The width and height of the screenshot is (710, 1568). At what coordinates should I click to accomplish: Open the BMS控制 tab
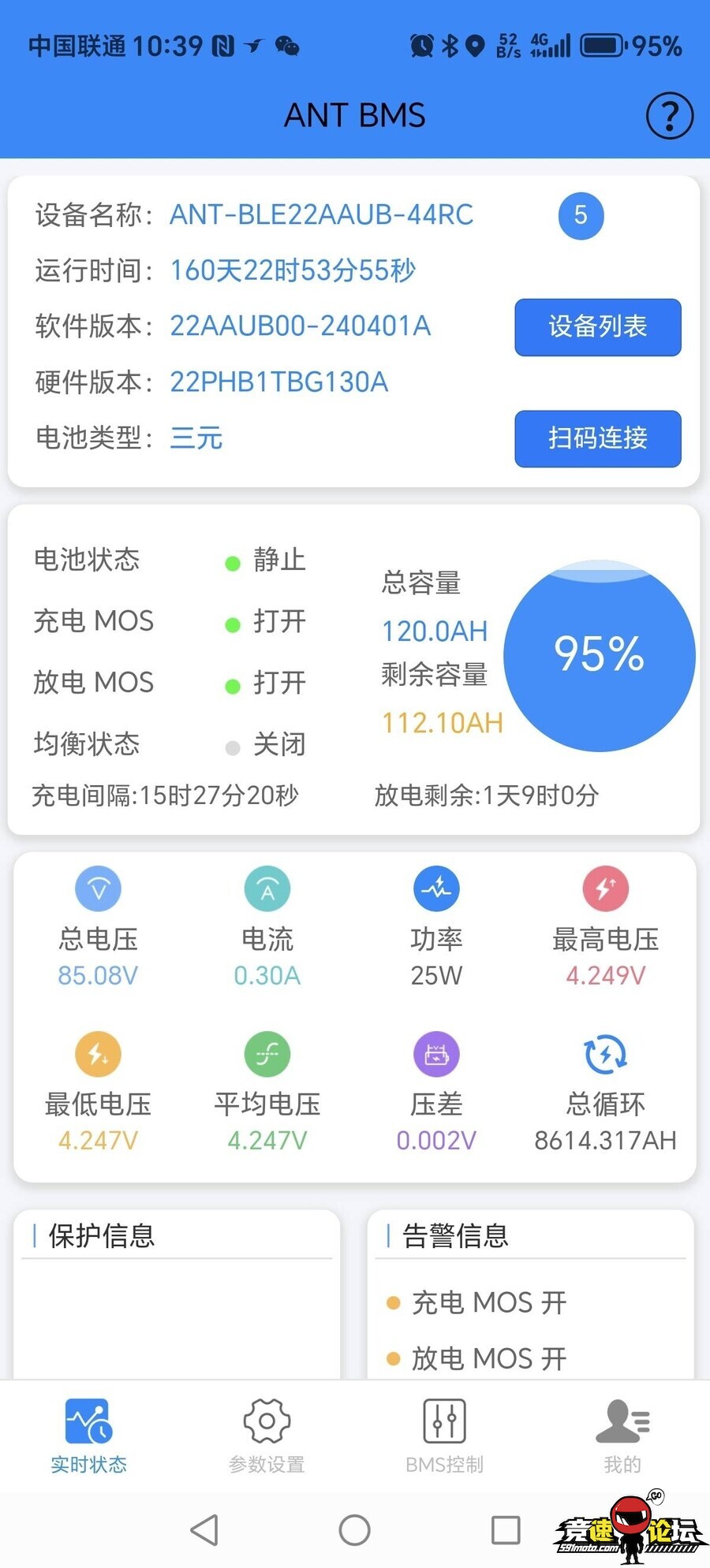[444, 1436]
